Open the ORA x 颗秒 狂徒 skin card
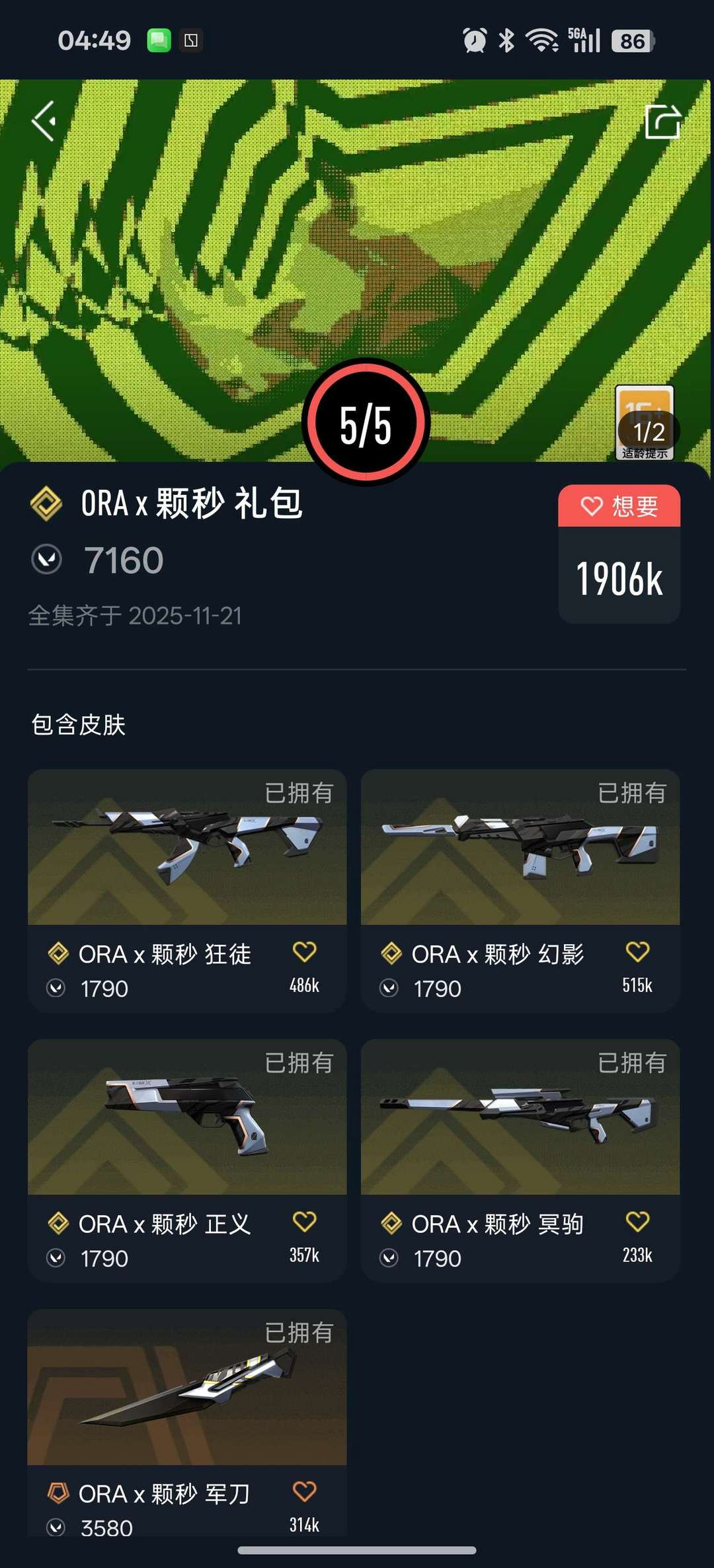Viewport: 714px width, 1568px height. coord(187,891)
